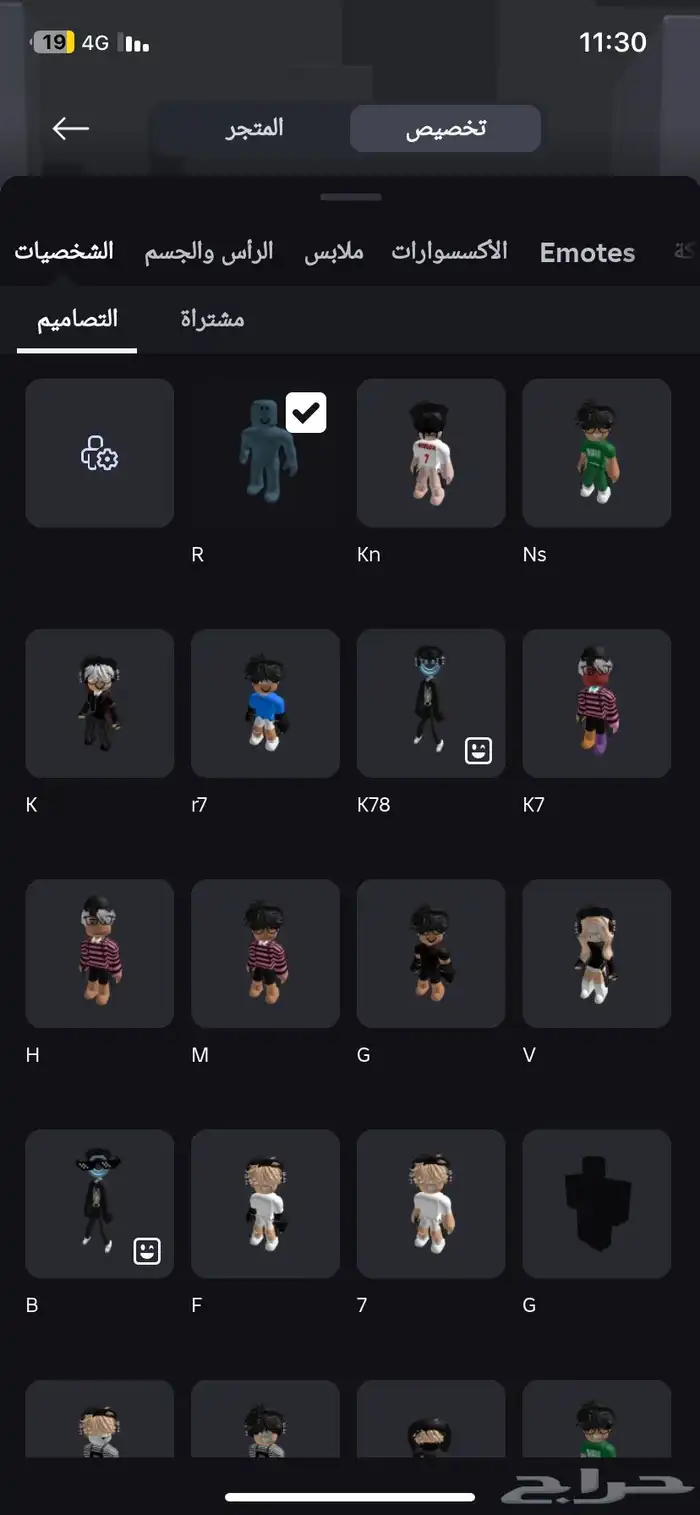
Task: Choose the outfit named K7
Action: (597, 704)
